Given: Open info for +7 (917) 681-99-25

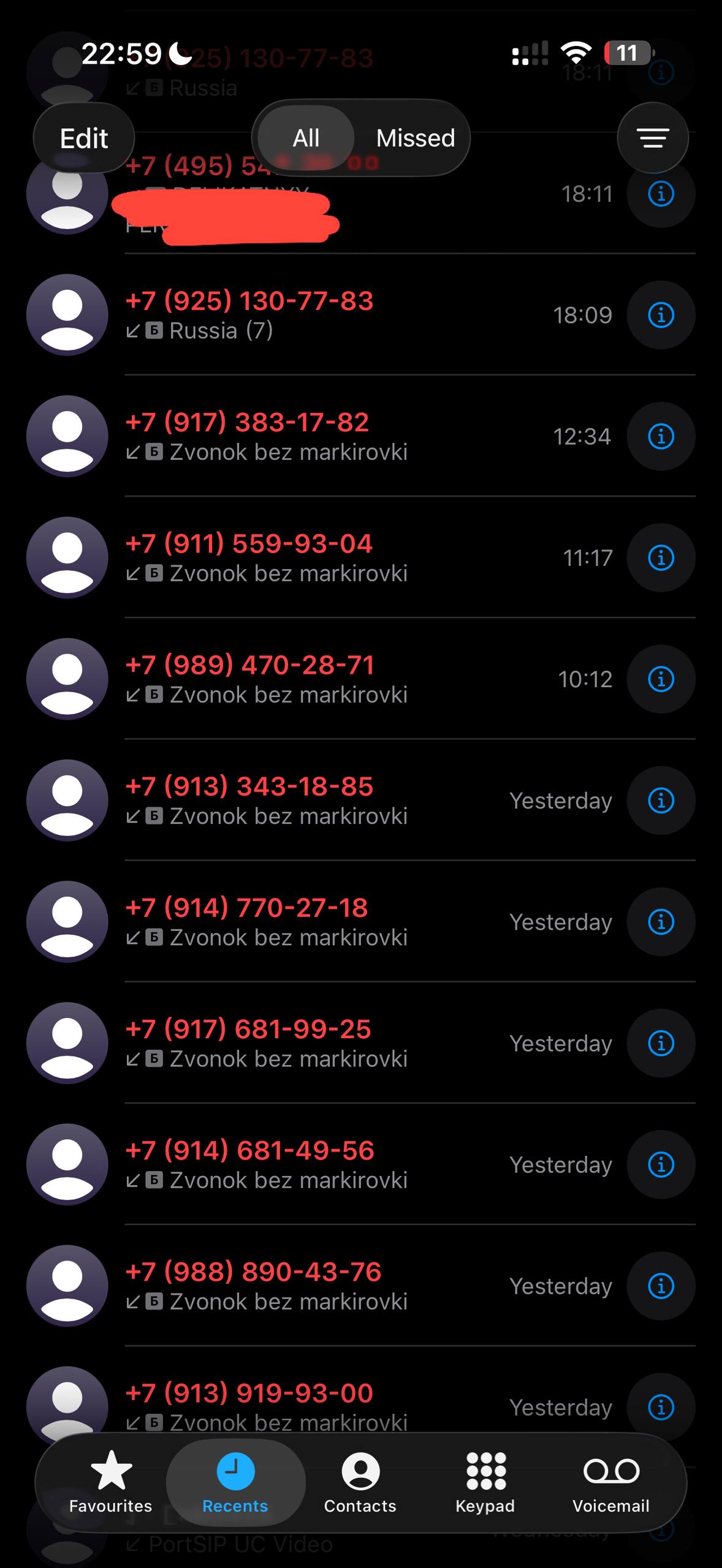Looking at the screenshot, I should point(661,1043).
